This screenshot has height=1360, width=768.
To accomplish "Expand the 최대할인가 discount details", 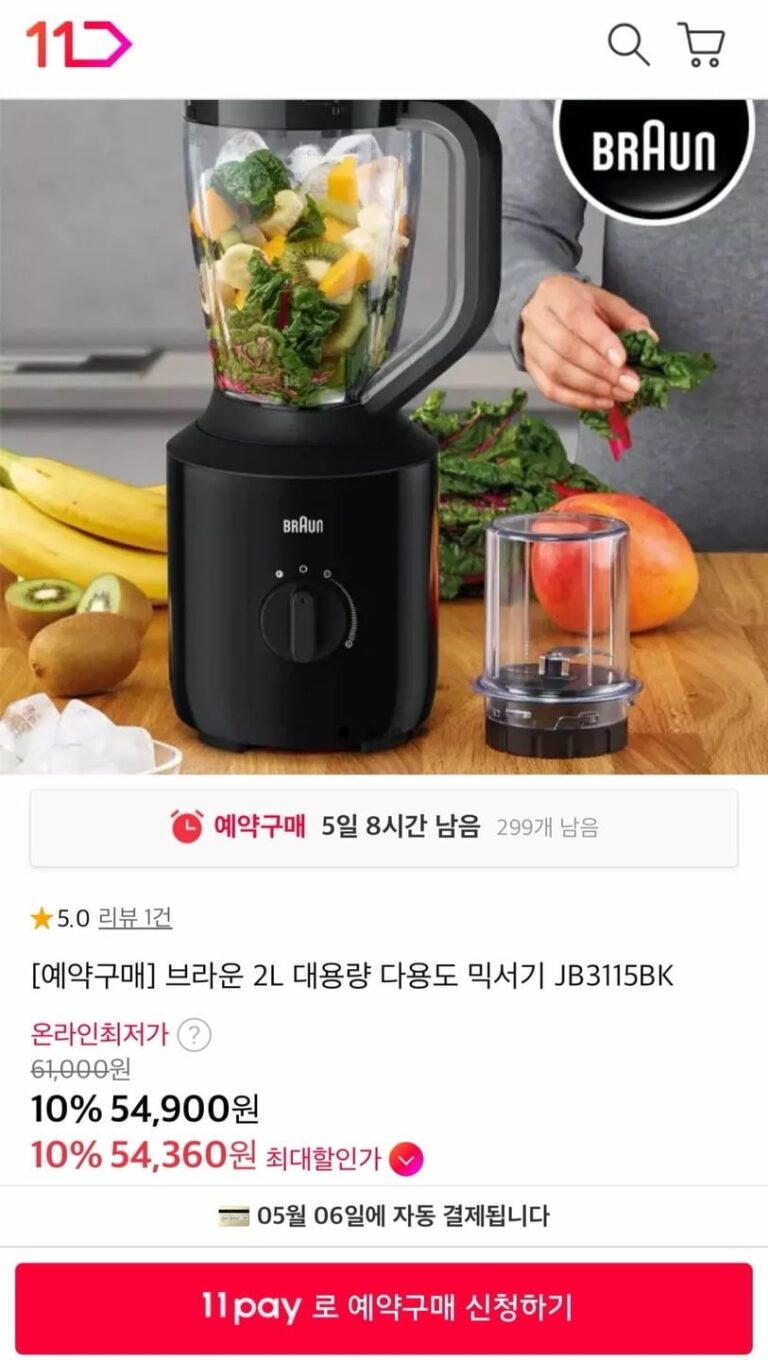I will click(x=406, y=1159).
